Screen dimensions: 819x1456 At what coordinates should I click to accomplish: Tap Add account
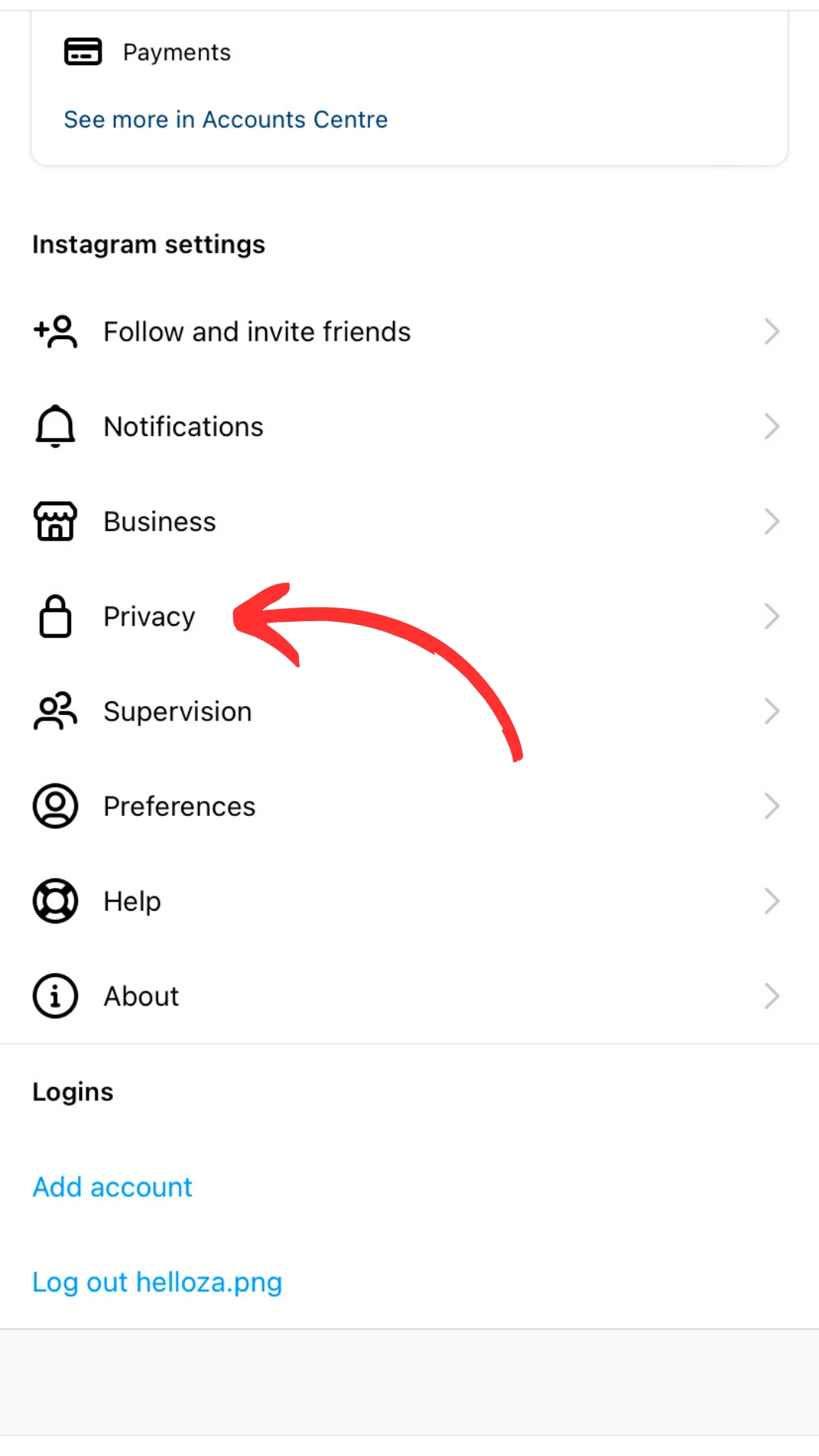[112, 1187]
